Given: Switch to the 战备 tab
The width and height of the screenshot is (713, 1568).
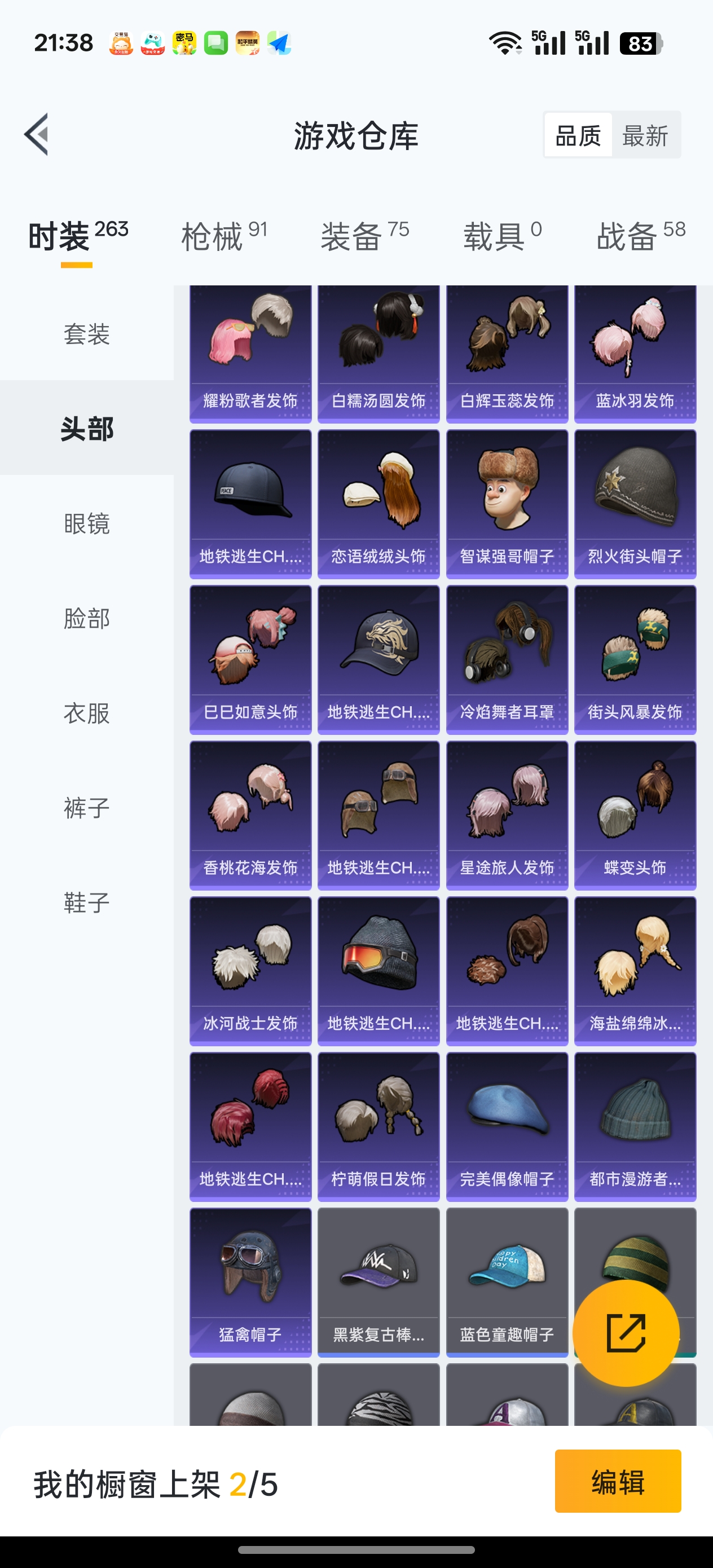Looking at the screenshot, I should pos(641,236).
